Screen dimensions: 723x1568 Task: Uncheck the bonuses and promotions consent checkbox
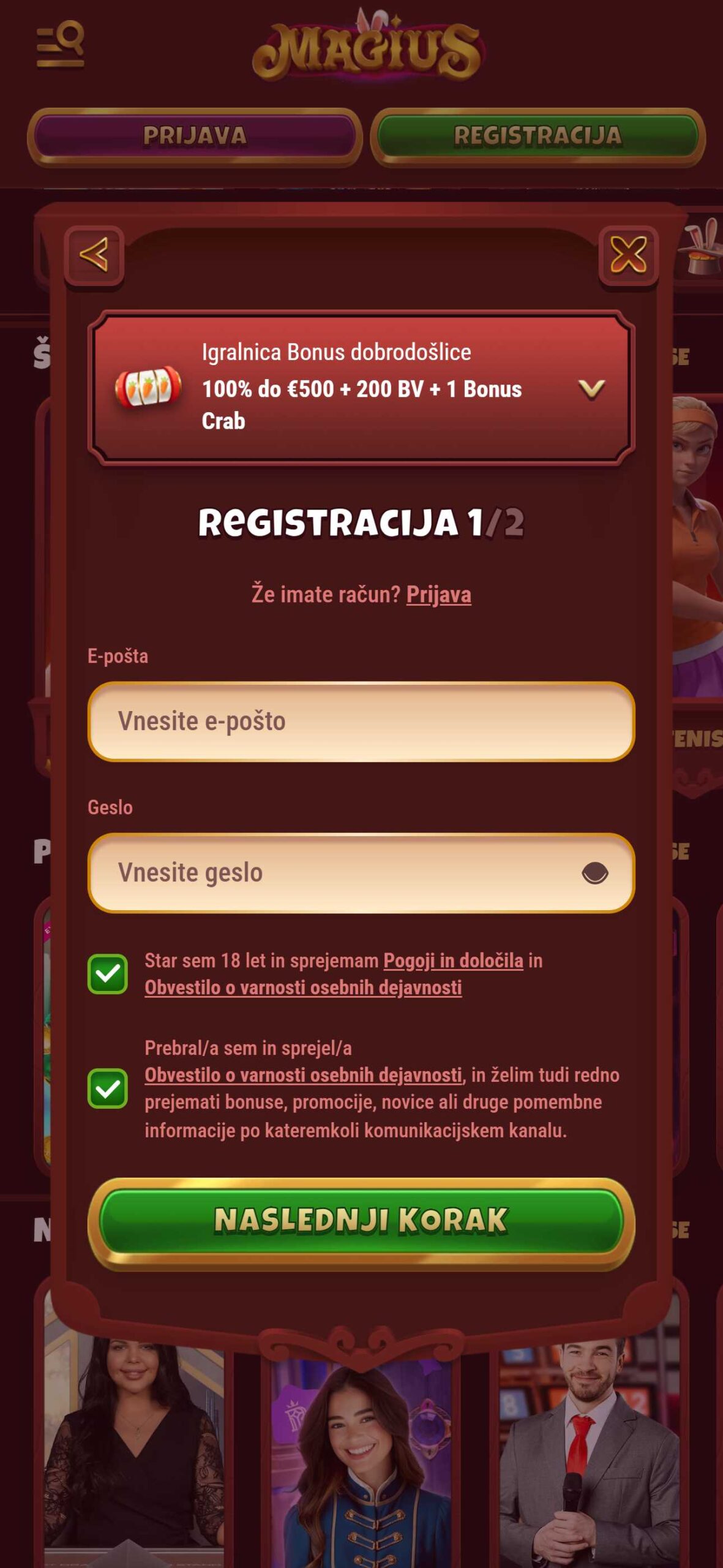(108, 1088)
